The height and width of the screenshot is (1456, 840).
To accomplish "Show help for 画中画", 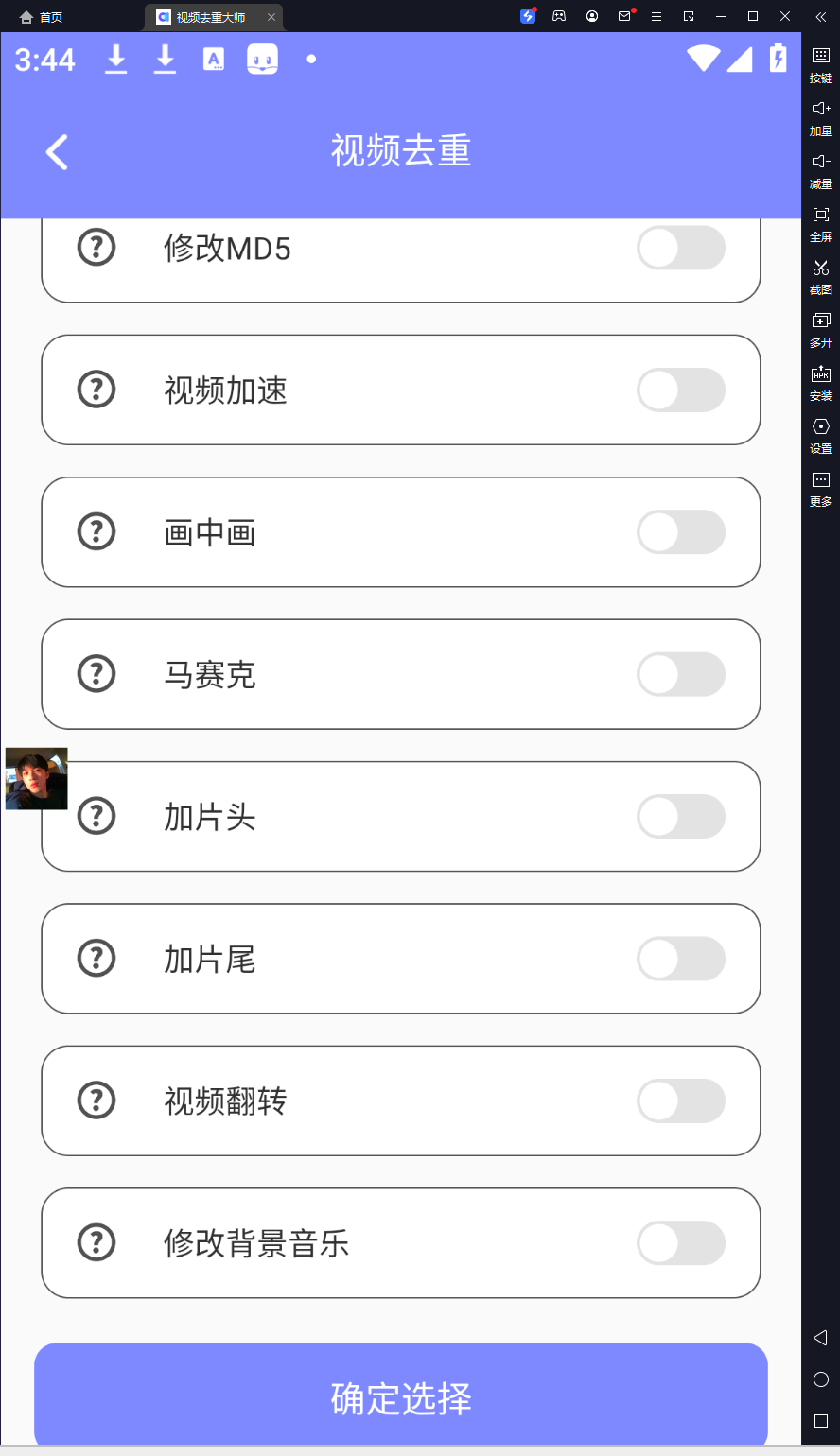I will coord(96,532).
